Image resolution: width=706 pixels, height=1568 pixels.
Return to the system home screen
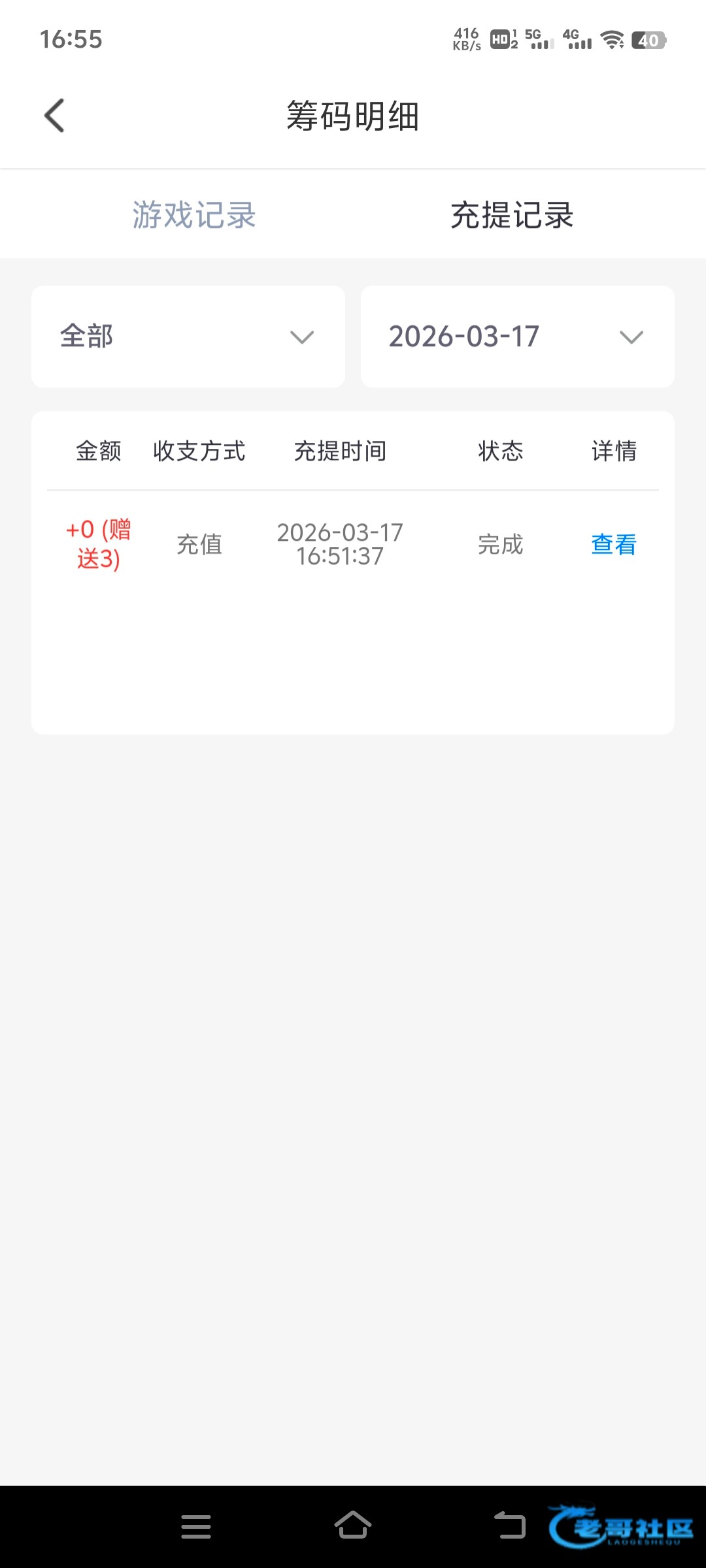click(x=353, y=1526)
